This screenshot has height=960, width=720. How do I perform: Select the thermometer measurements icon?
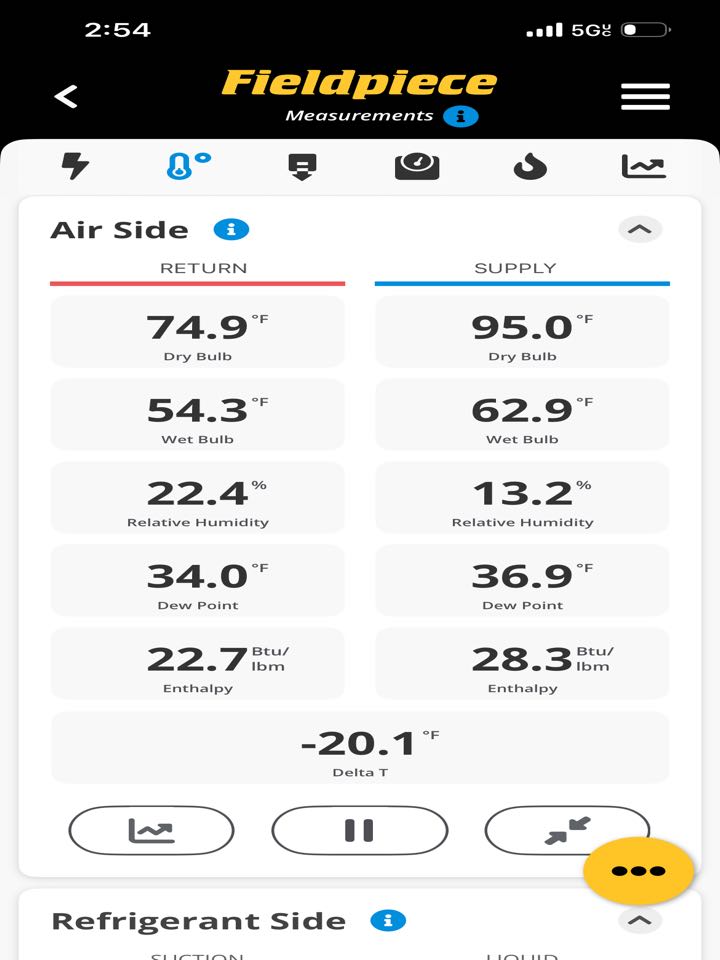[x=190, y=166]
